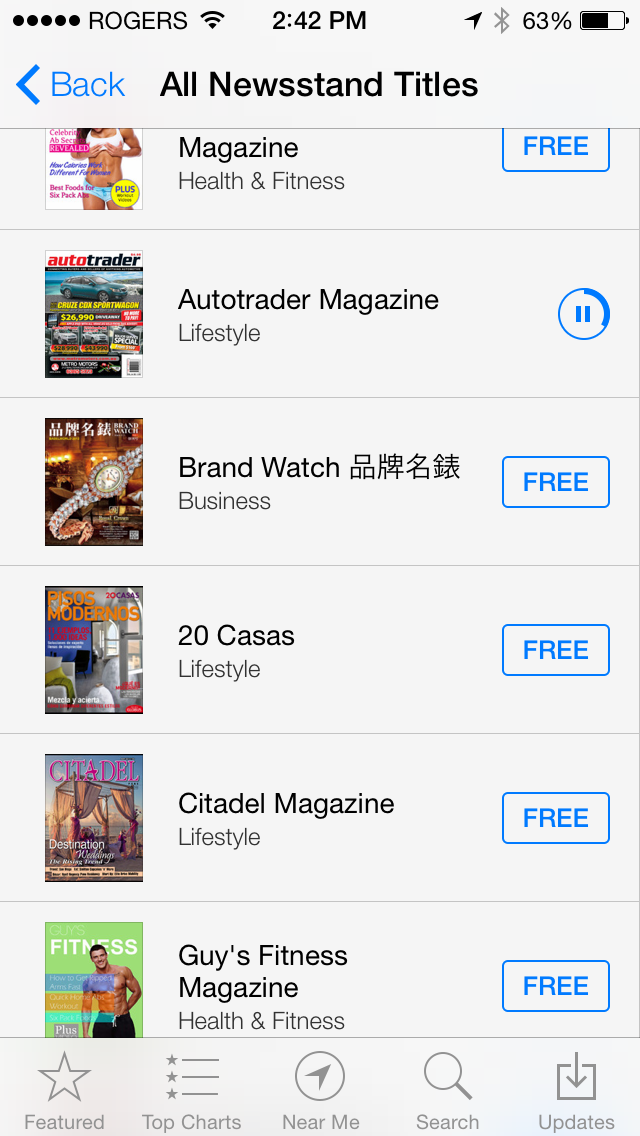Get Guy's Fitness Magazine for free
The height and width of the screenshot is (1136, 640).
pos(555,986)
